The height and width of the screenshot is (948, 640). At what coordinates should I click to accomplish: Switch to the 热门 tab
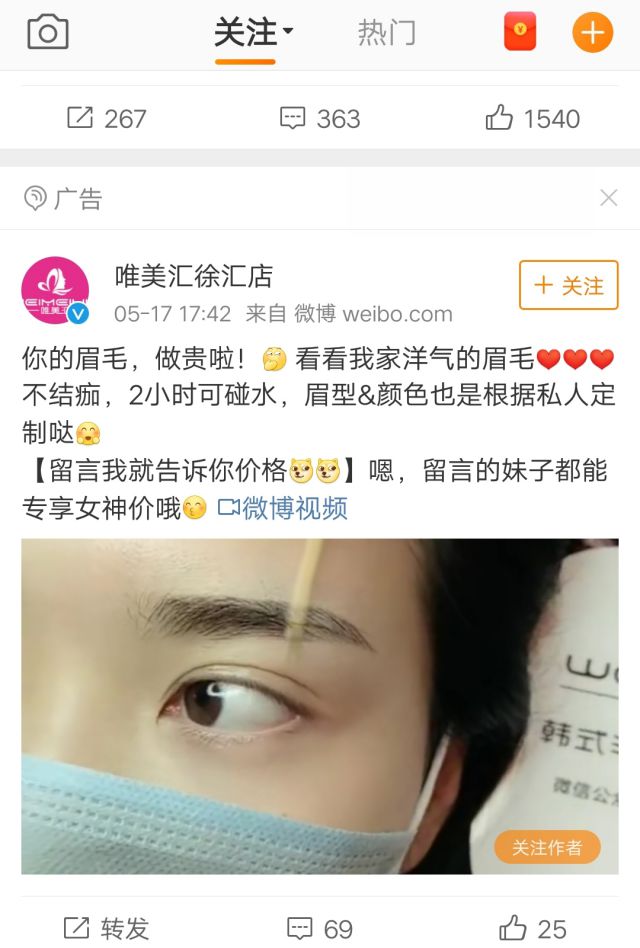[x=386, y=33]
